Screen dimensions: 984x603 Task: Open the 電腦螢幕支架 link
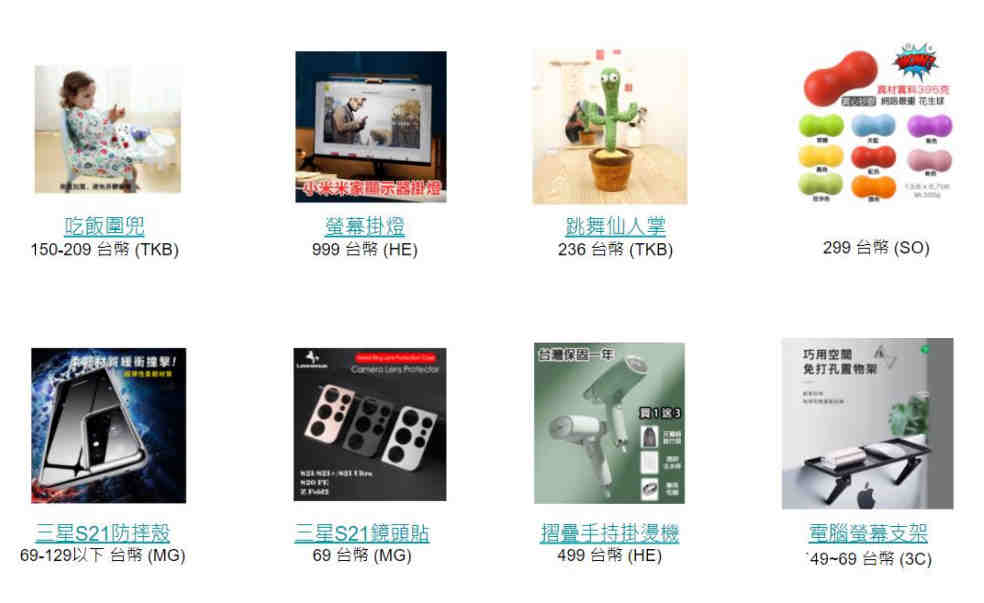868,533
